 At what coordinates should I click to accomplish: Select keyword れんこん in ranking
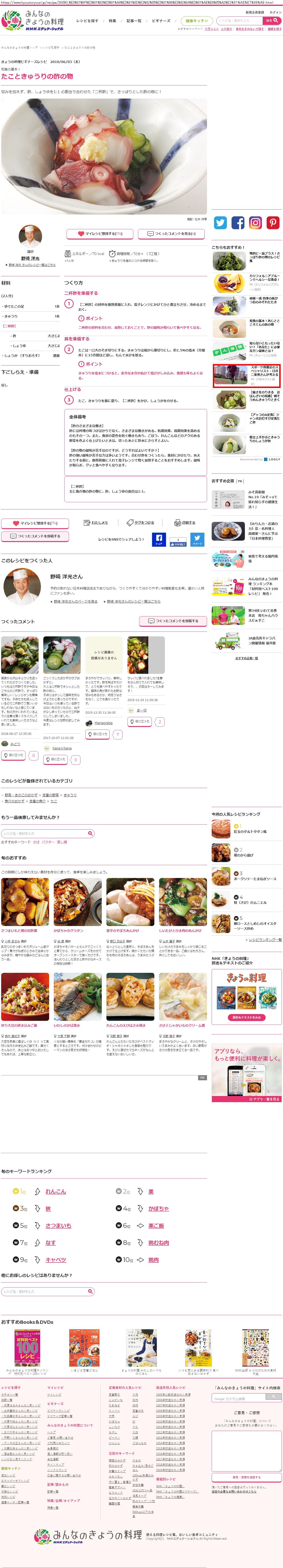(56, 1191)
